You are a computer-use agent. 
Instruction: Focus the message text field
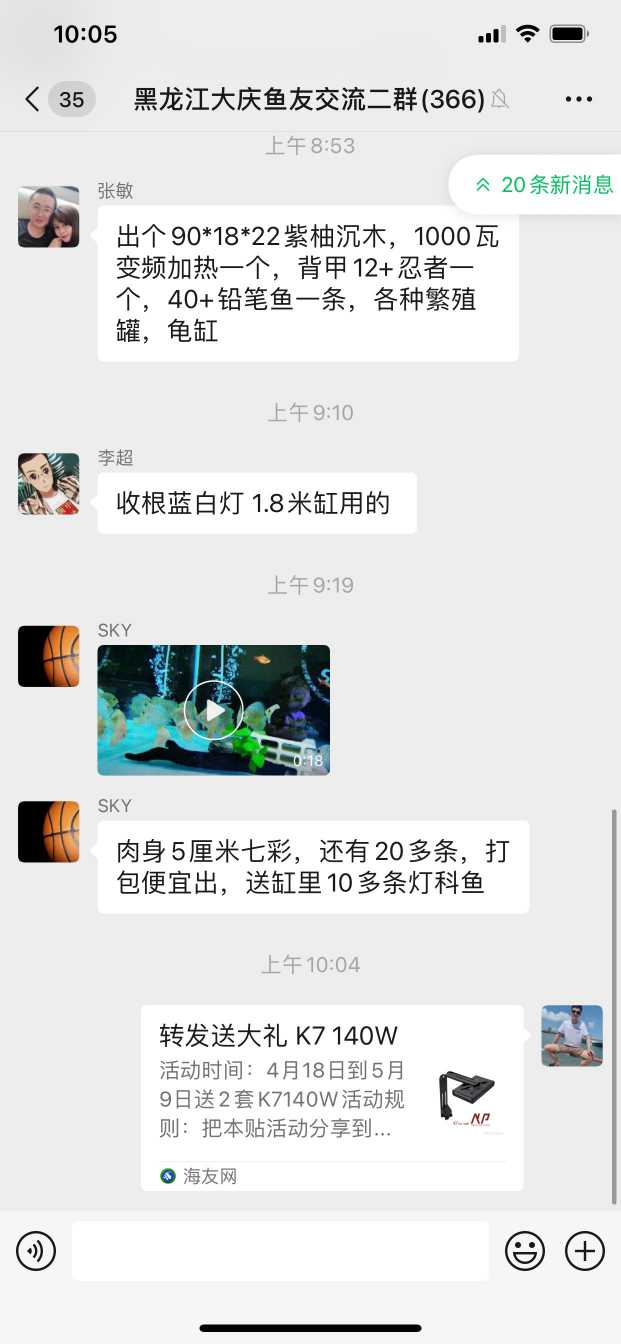click(280, 1251)
